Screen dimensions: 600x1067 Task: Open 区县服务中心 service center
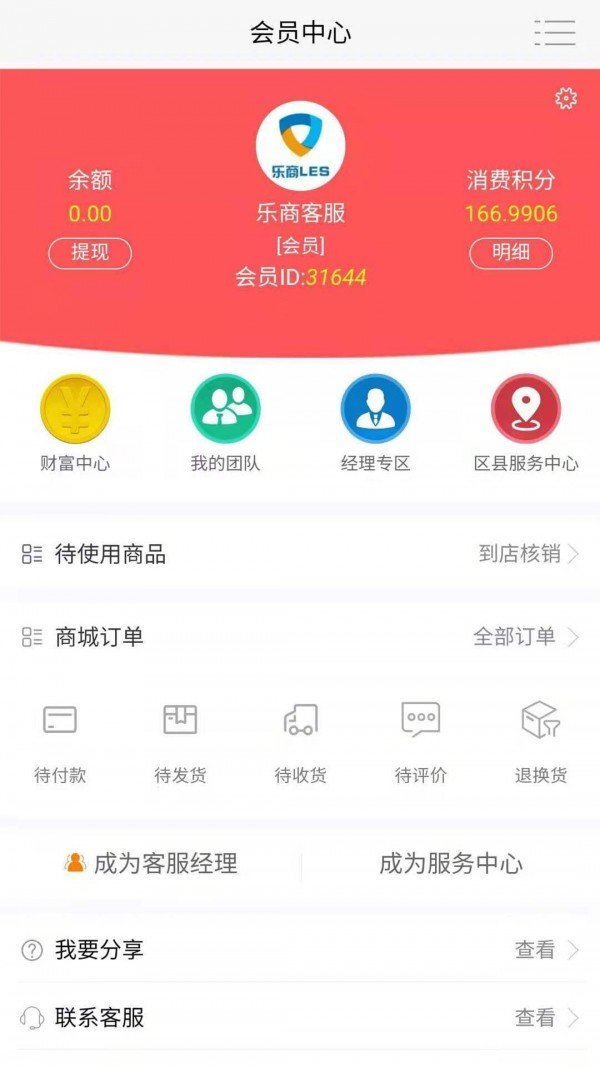tap(525, 422)
